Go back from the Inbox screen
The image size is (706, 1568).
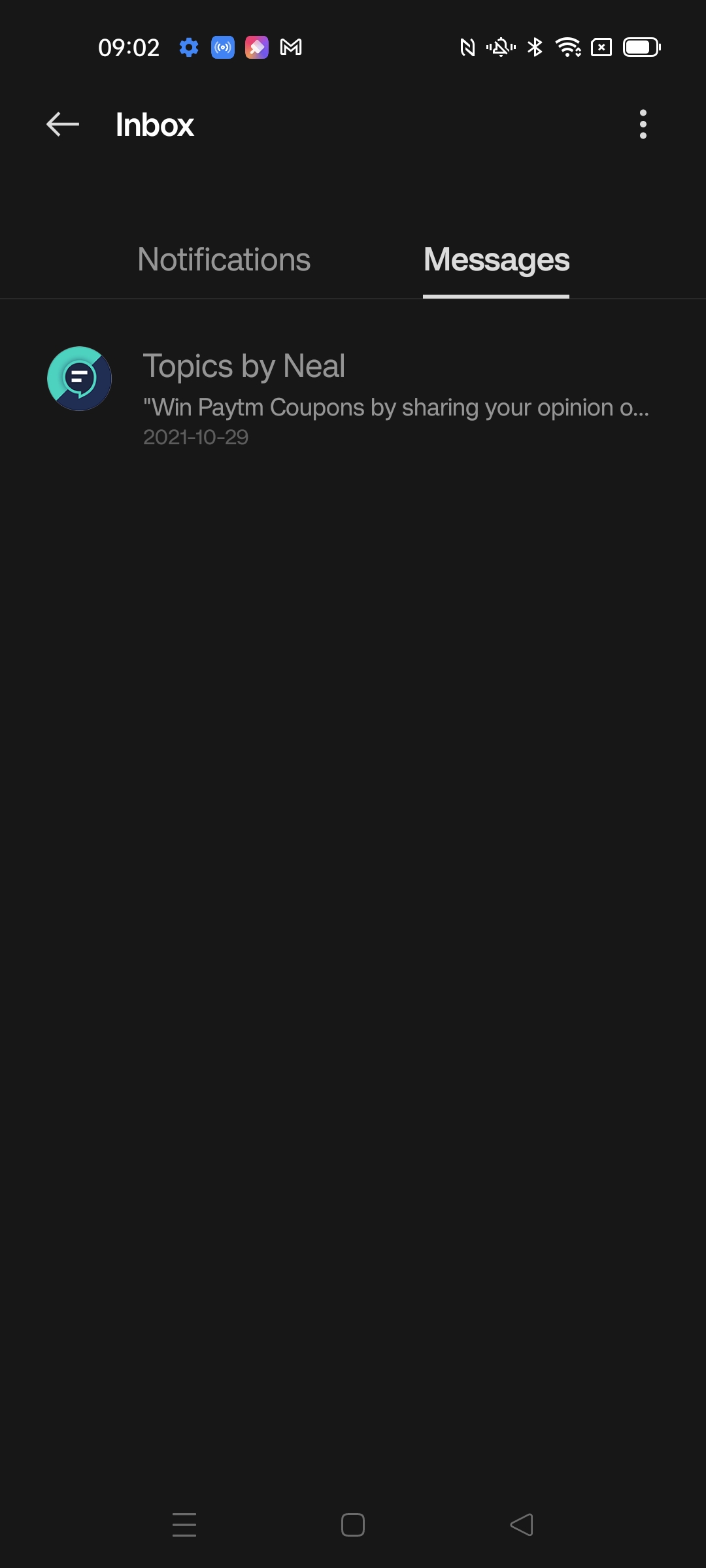[63, 124]
